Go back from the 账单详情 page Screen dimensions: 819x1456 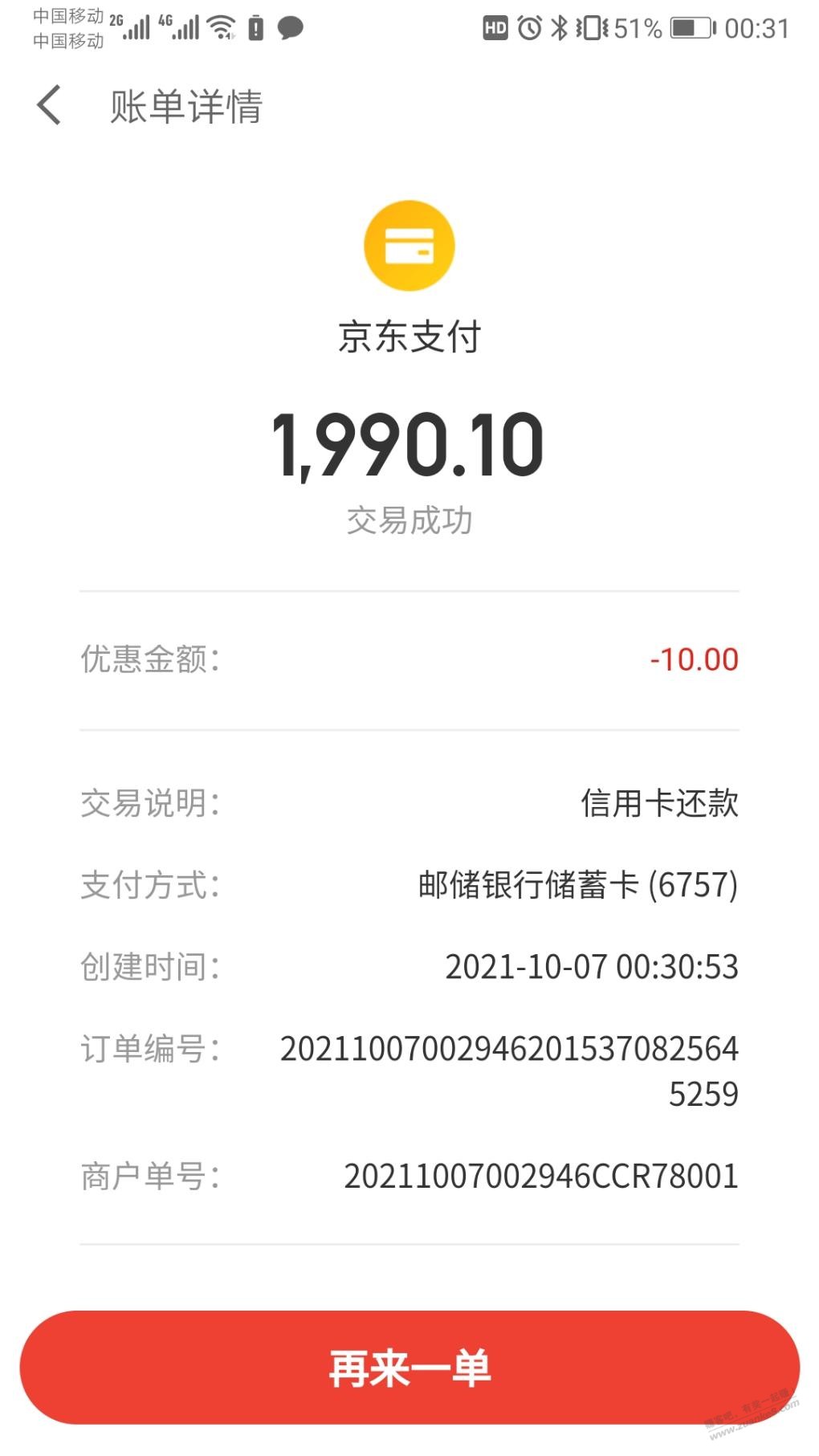click(x=50, y=106)
